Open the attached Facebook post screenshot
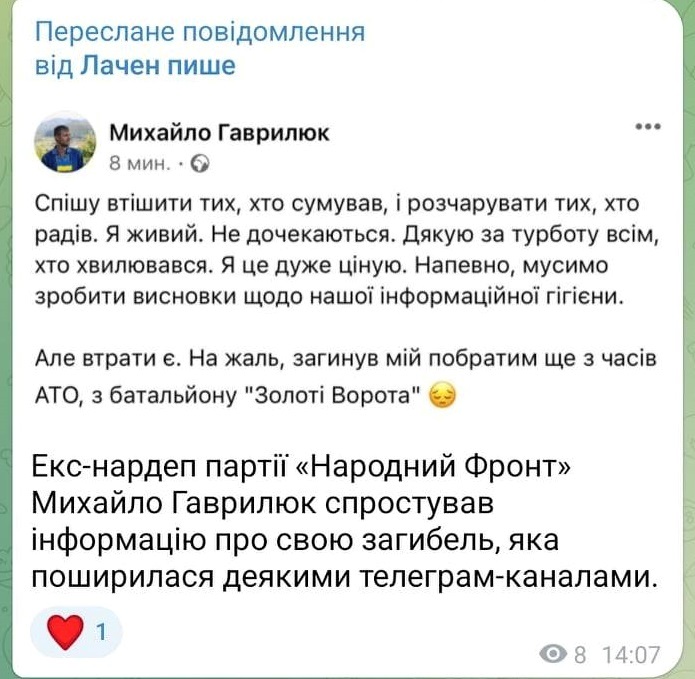The image size is (695, 679). coord(347,268)
